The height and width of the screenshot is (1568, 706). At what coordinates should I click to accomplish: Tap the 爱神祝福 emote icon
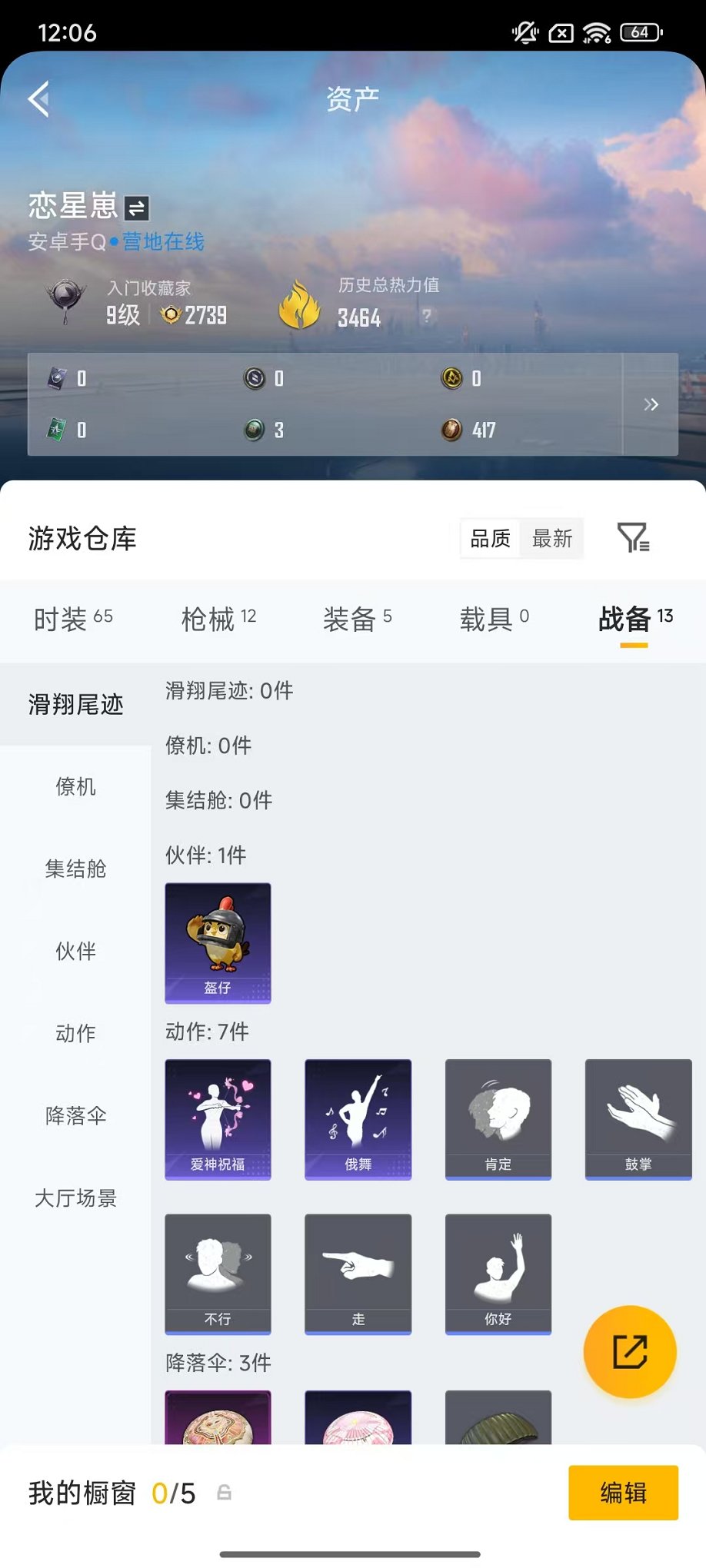tap(218, 1118)
